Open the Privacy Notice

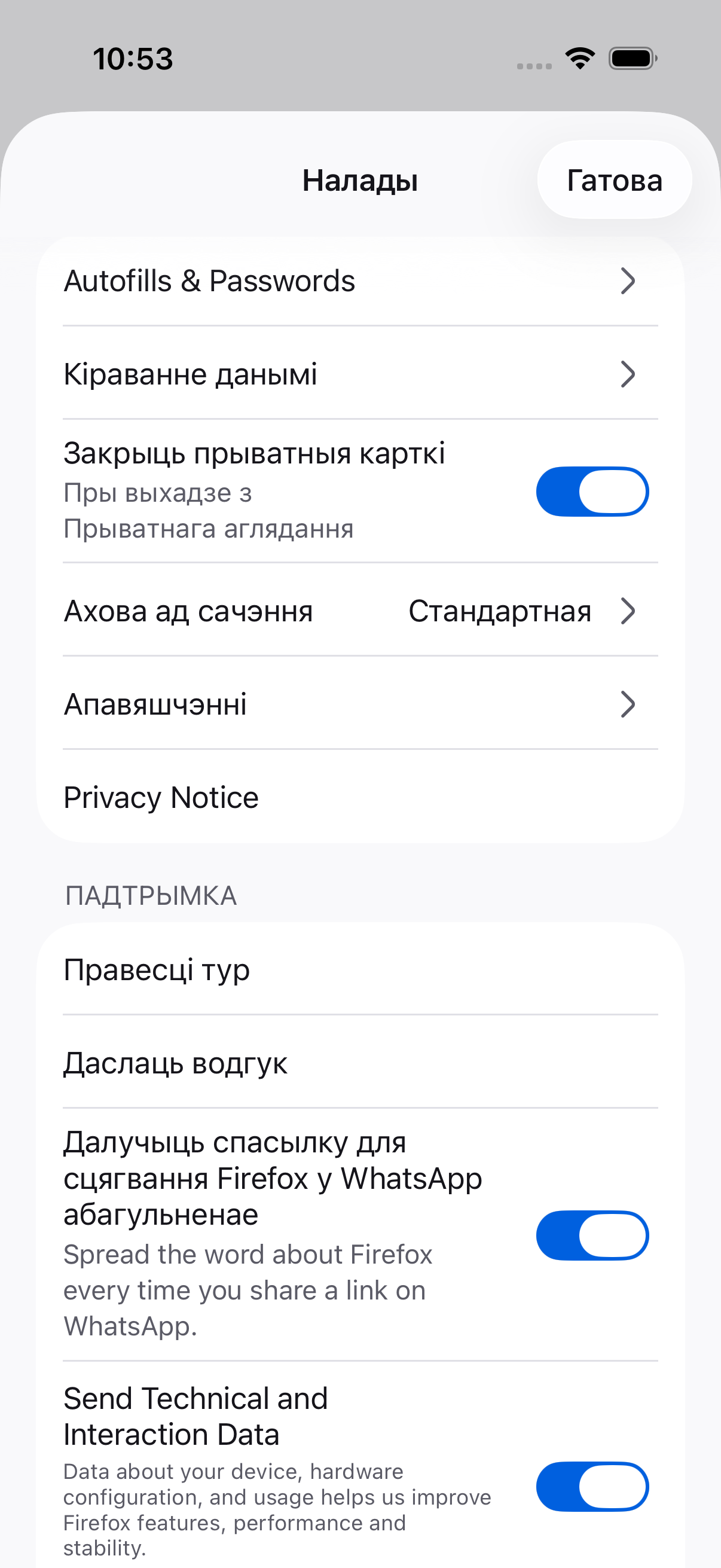click(360, 797)
